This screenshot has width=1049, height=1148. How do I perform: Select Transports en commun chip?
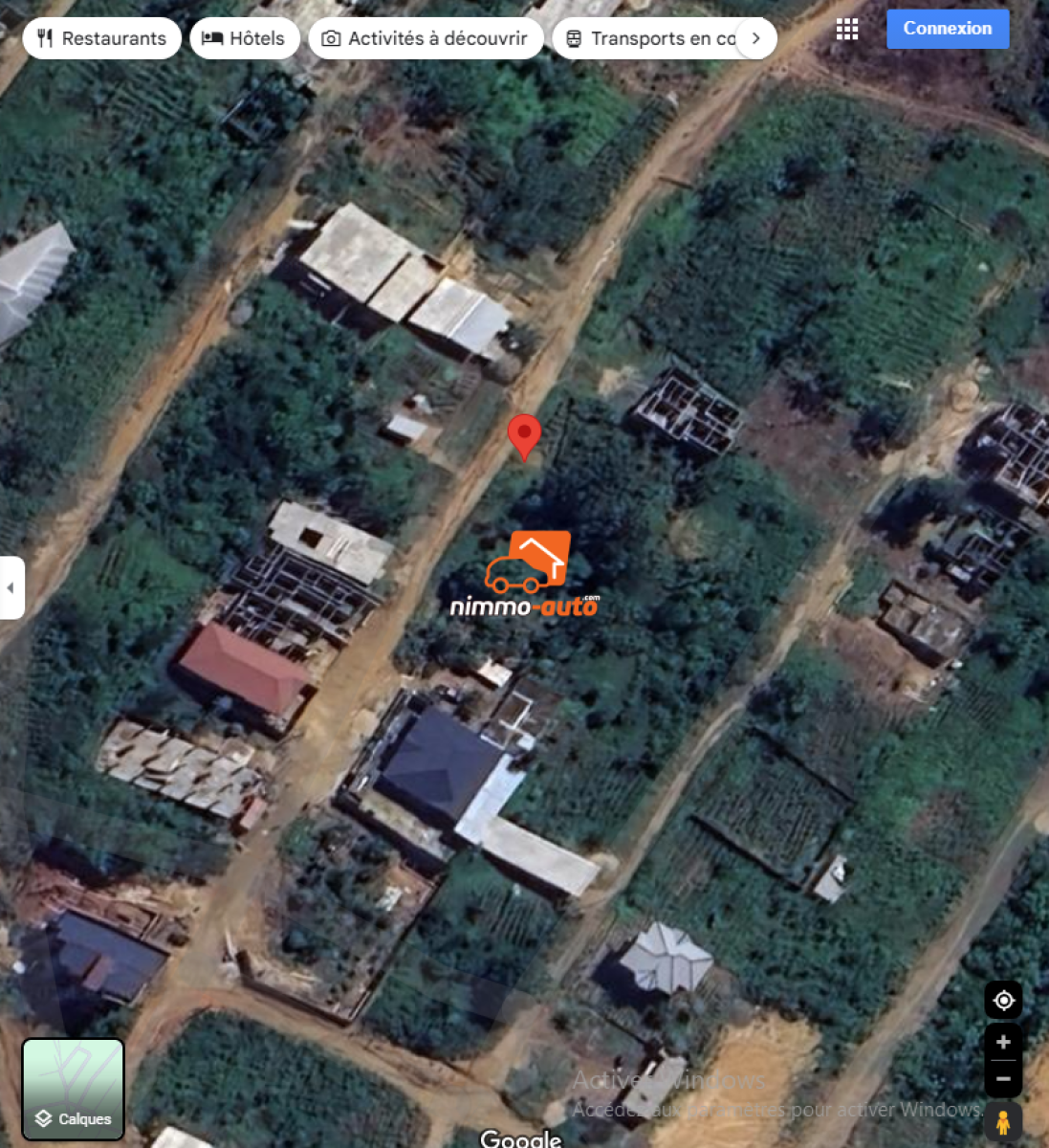650,38
